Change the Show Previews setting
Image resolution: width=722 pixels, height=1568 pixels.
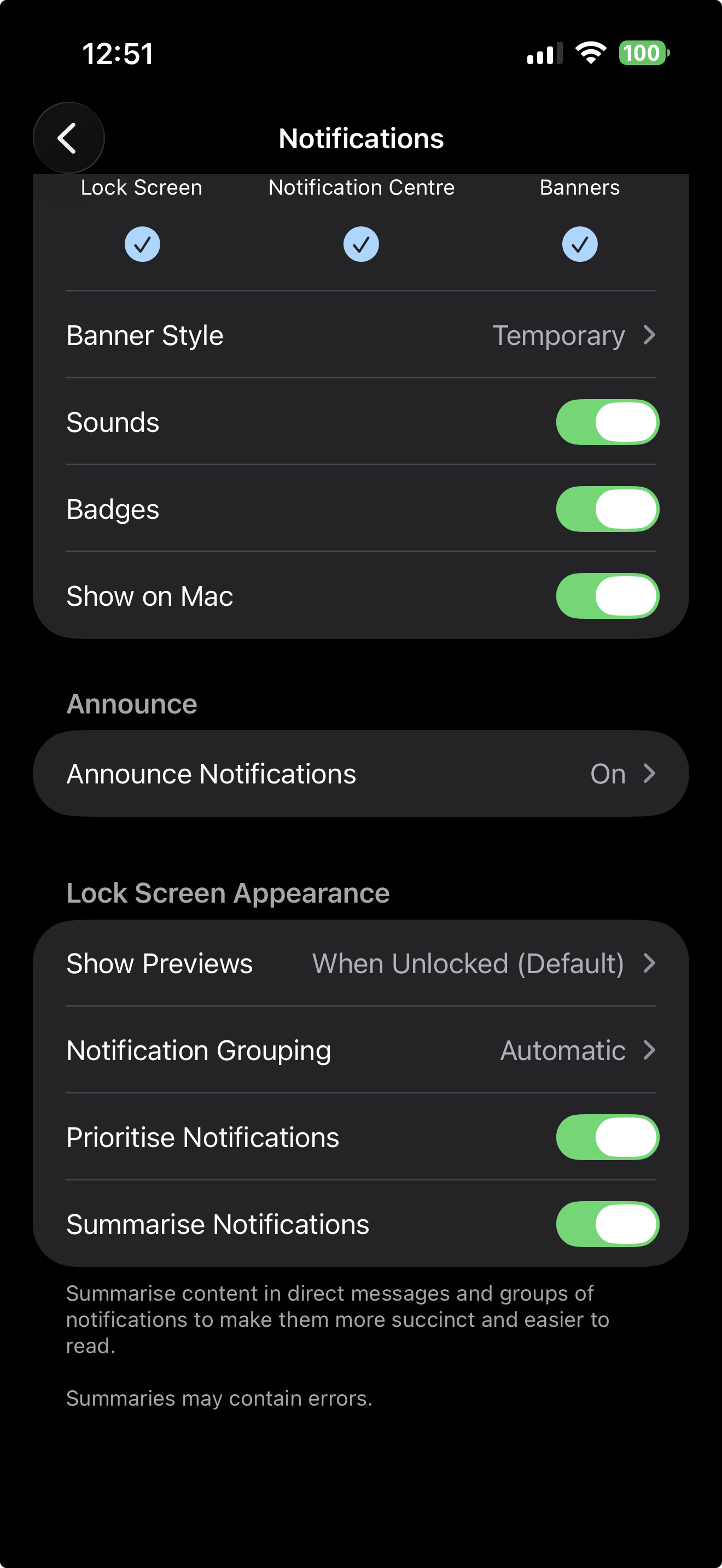point(361,963)
